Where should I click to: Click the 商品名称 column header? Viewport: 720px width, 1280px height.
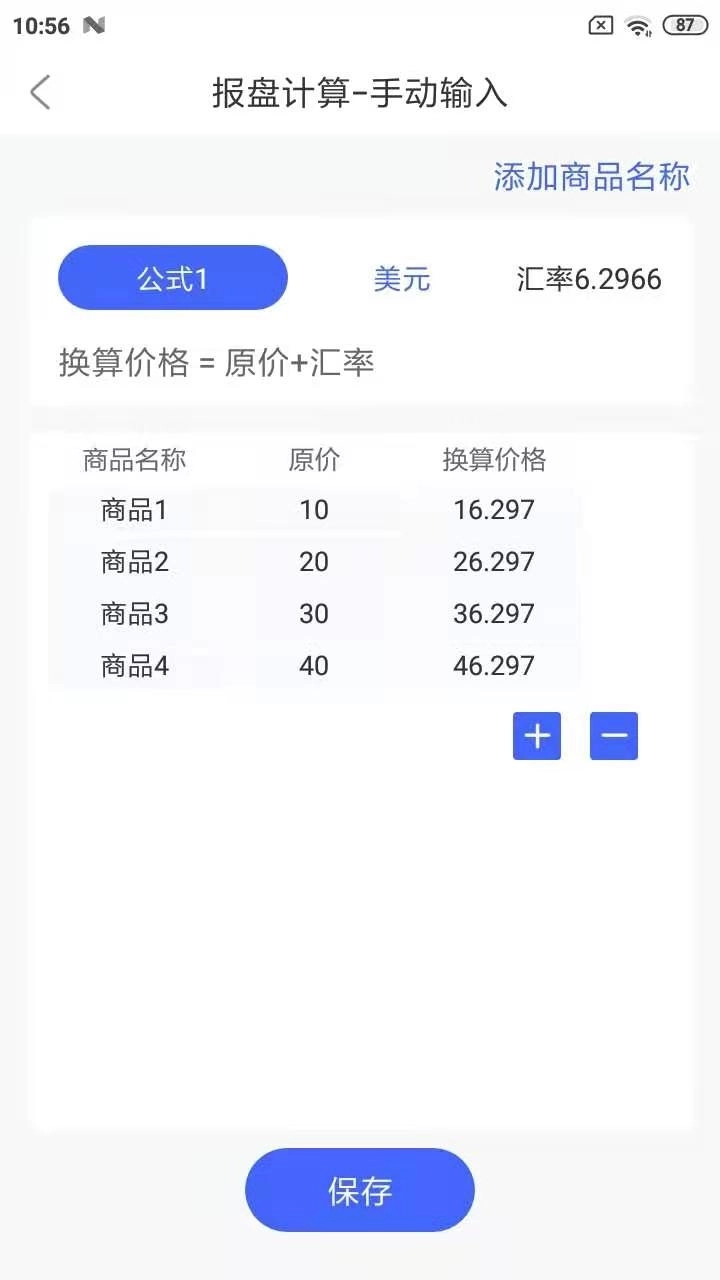133,460
